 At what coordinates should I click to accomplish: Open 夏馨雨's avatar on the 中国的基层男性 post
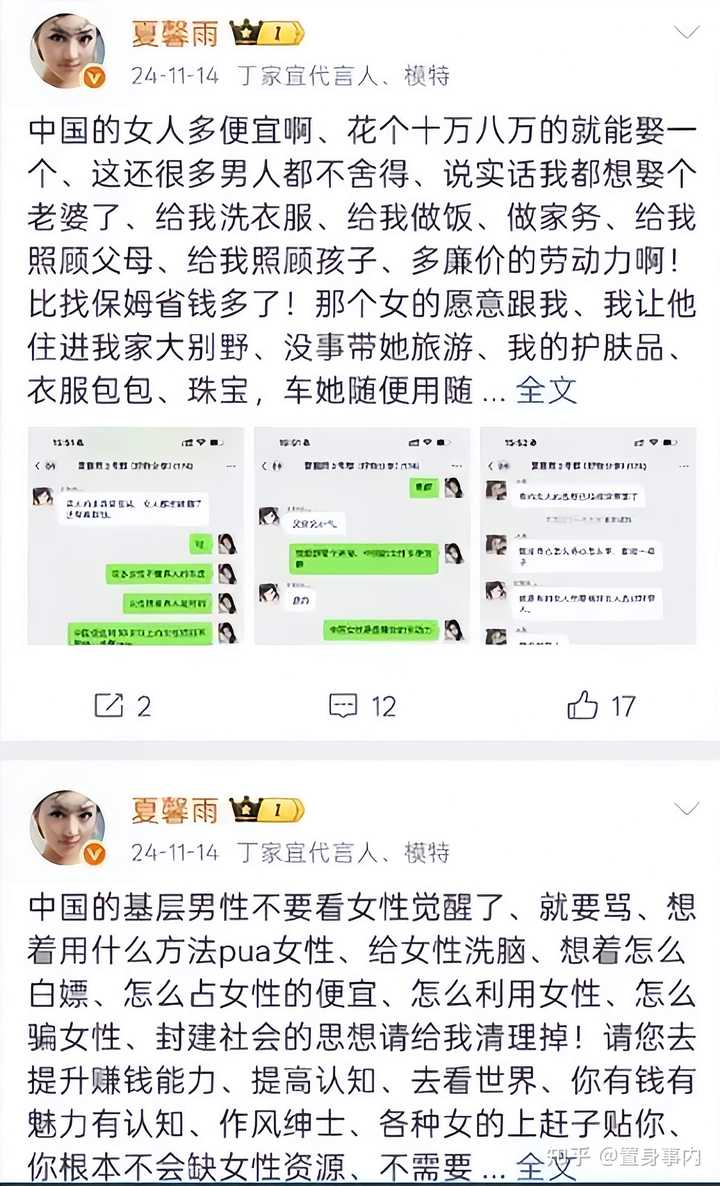tap(67, 825)
